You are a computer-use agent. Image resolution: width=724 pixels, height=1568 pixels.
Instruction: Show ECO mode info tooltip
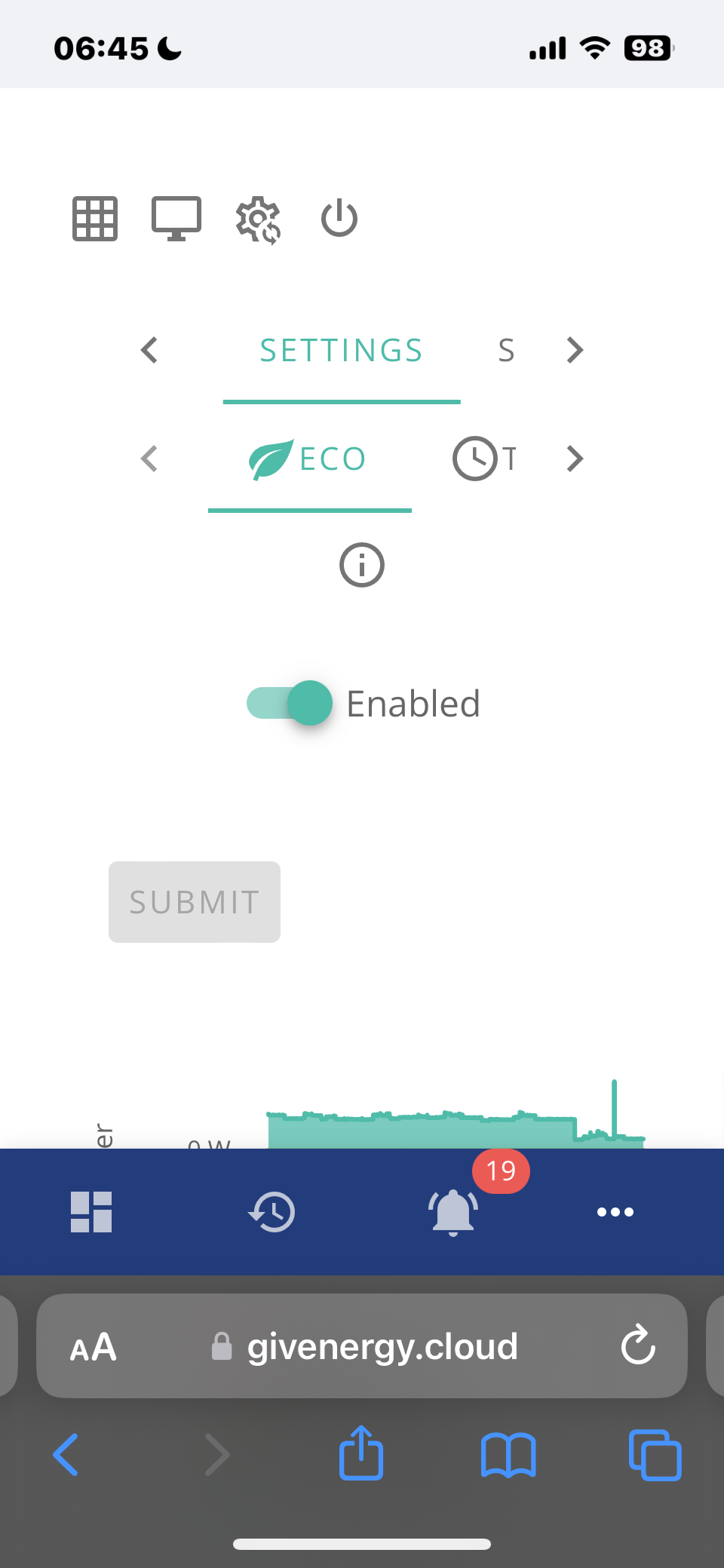[362, 565]
